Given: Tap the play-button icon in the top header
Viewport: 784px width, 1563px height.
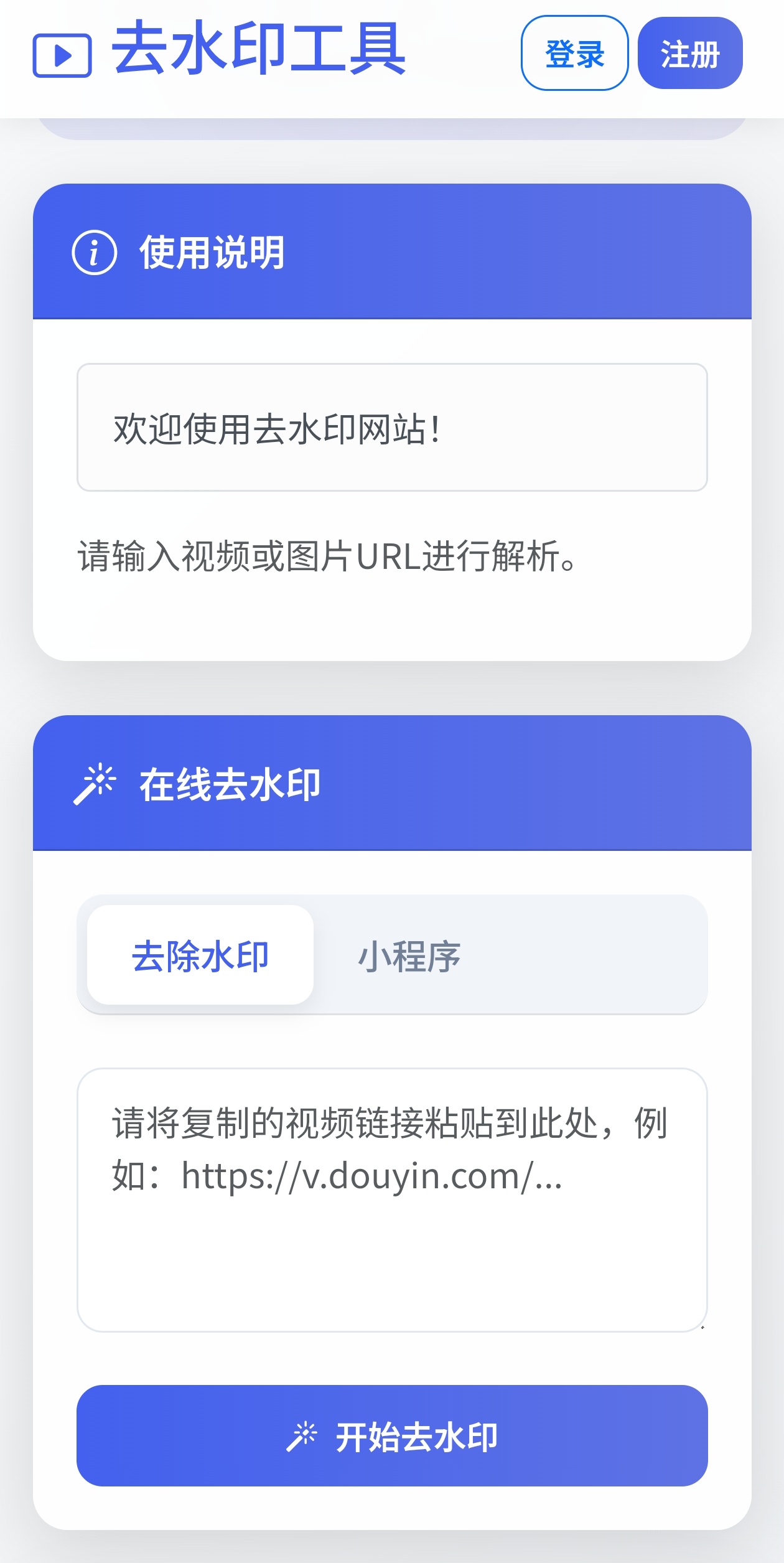Looking at the screenshot, I should (61, 55).
